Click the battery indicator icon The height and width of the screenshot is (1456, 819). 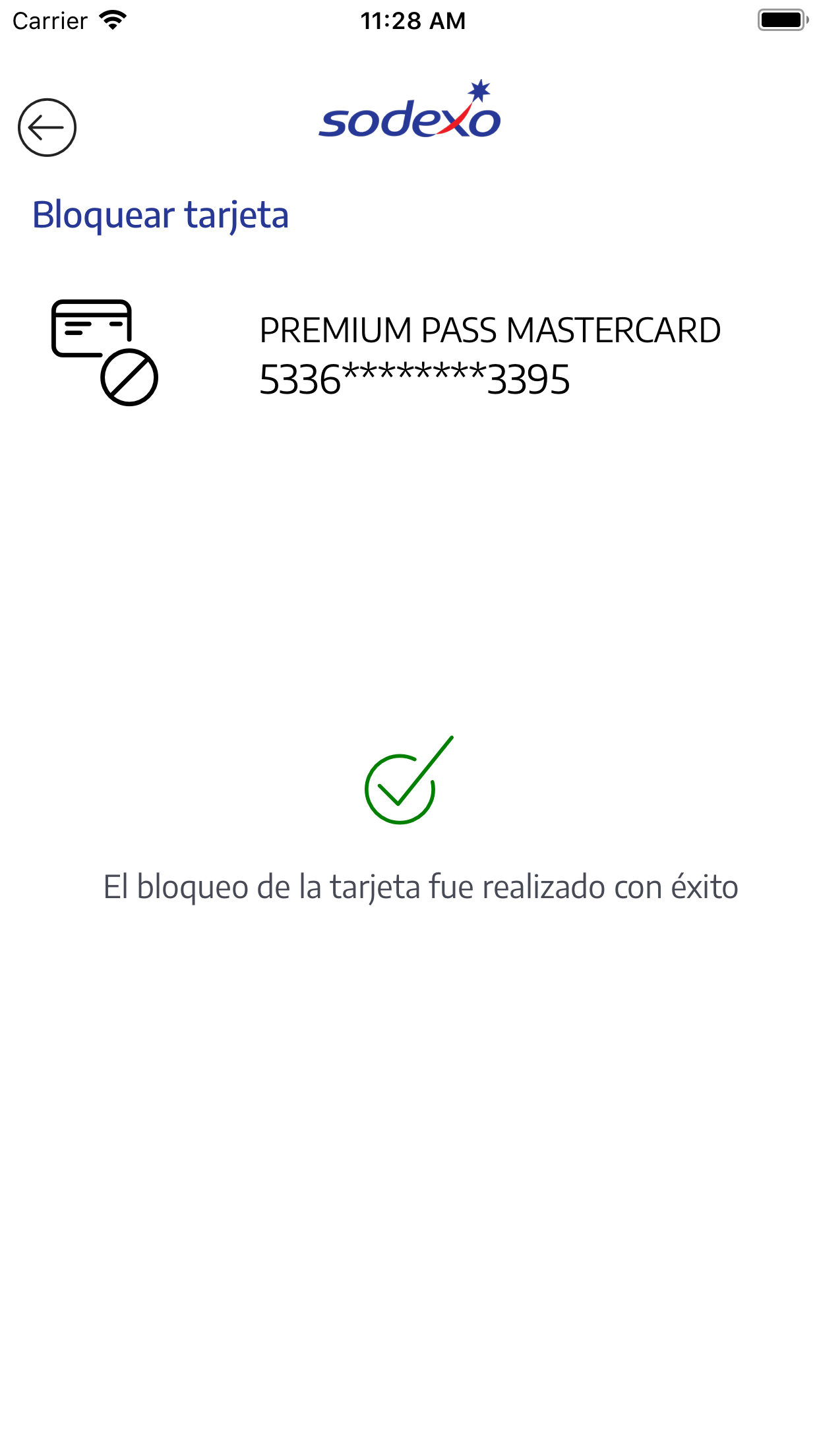pos(781,18)
